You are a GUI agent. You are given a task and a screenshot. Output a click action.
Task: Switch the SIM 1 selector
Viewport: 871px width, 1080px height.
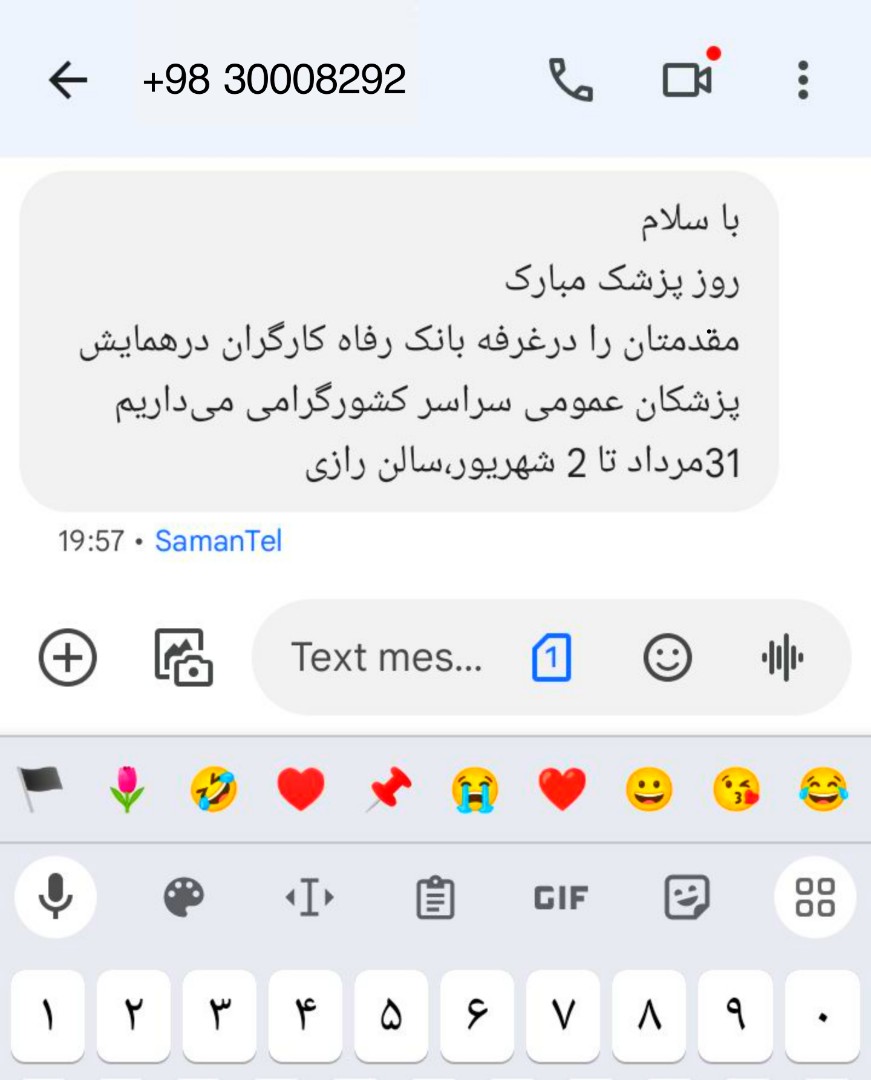coord(552,657)
